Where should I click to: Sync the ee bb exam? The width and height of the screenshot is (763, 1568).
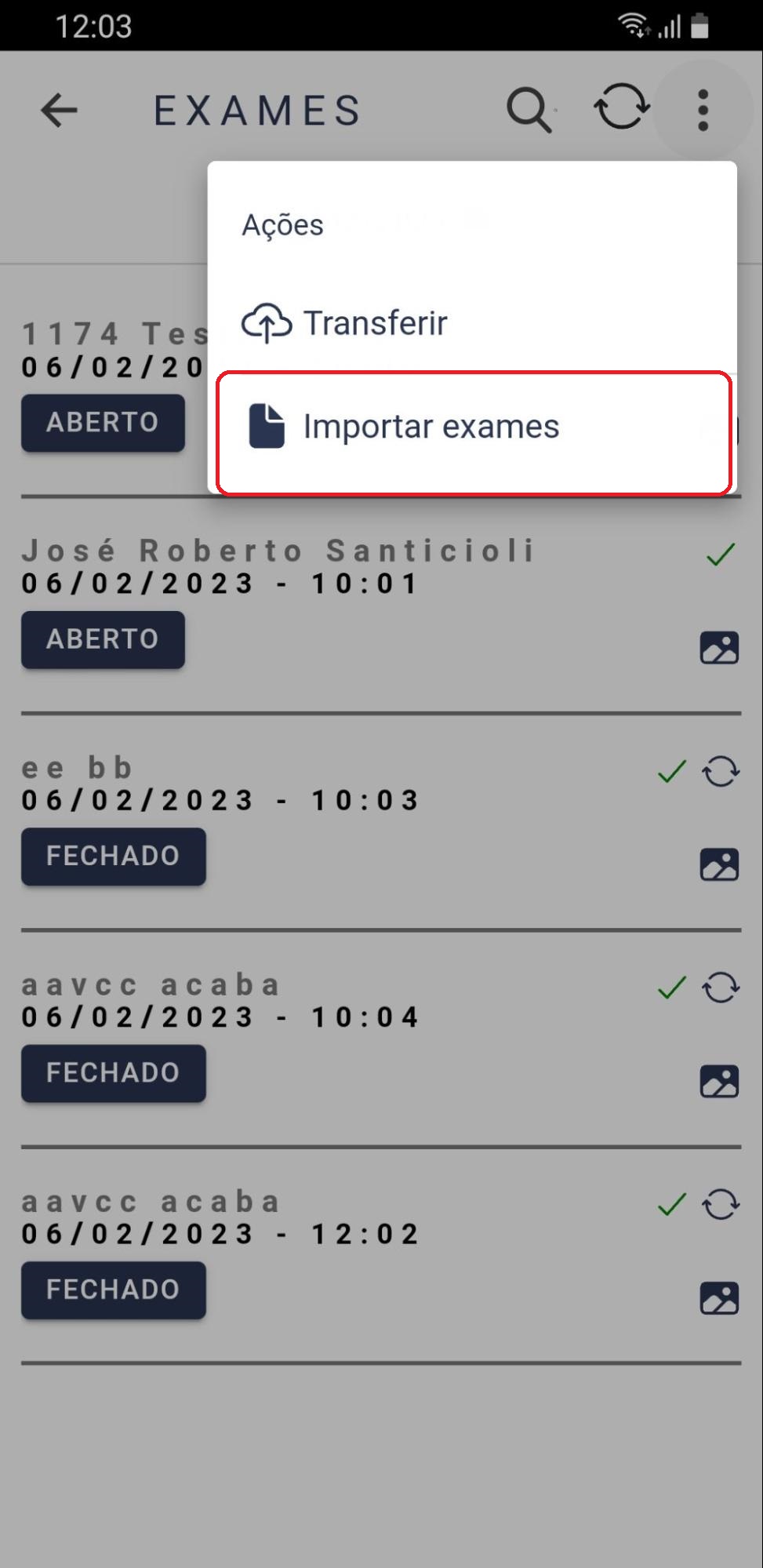(721, 772)
